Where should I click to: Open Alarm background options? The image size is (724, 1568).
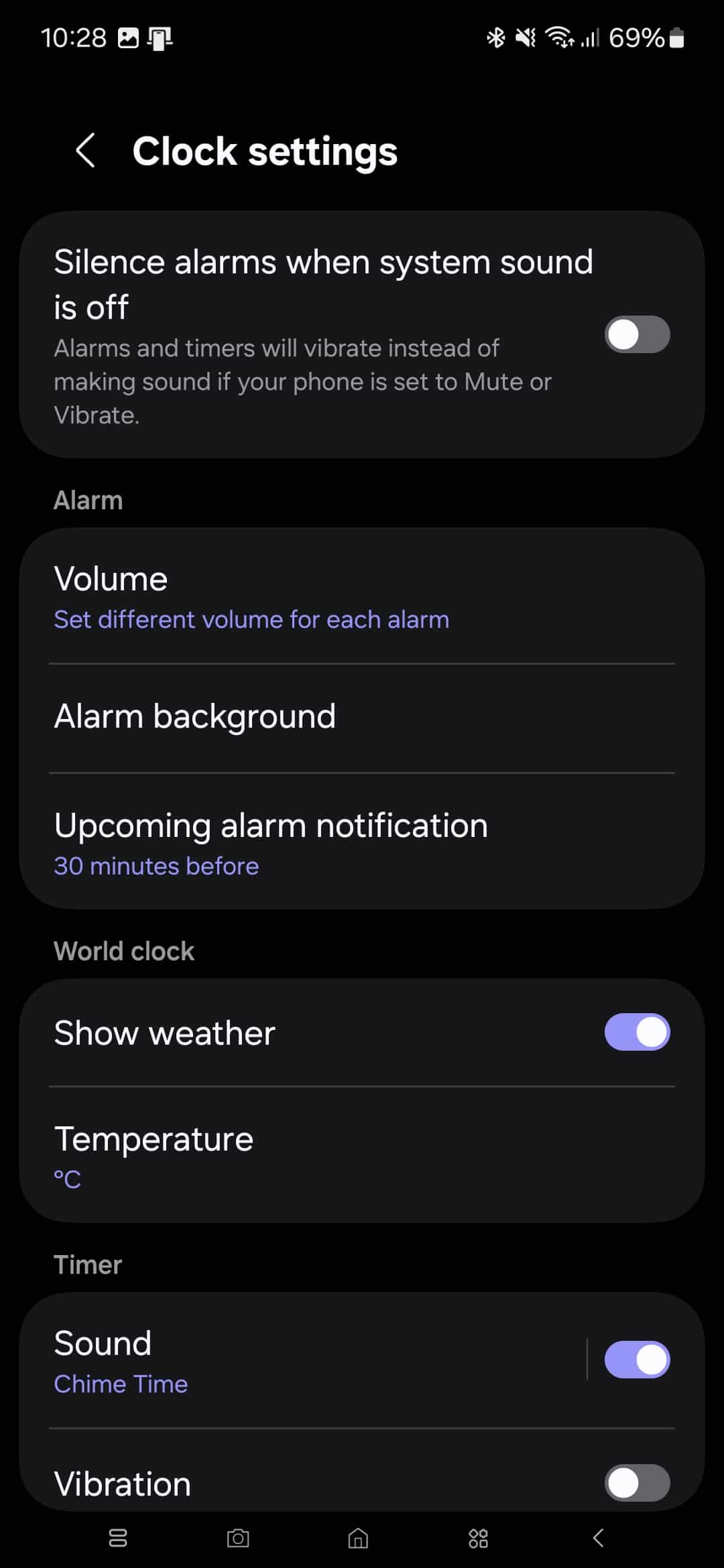pos(362,718)
